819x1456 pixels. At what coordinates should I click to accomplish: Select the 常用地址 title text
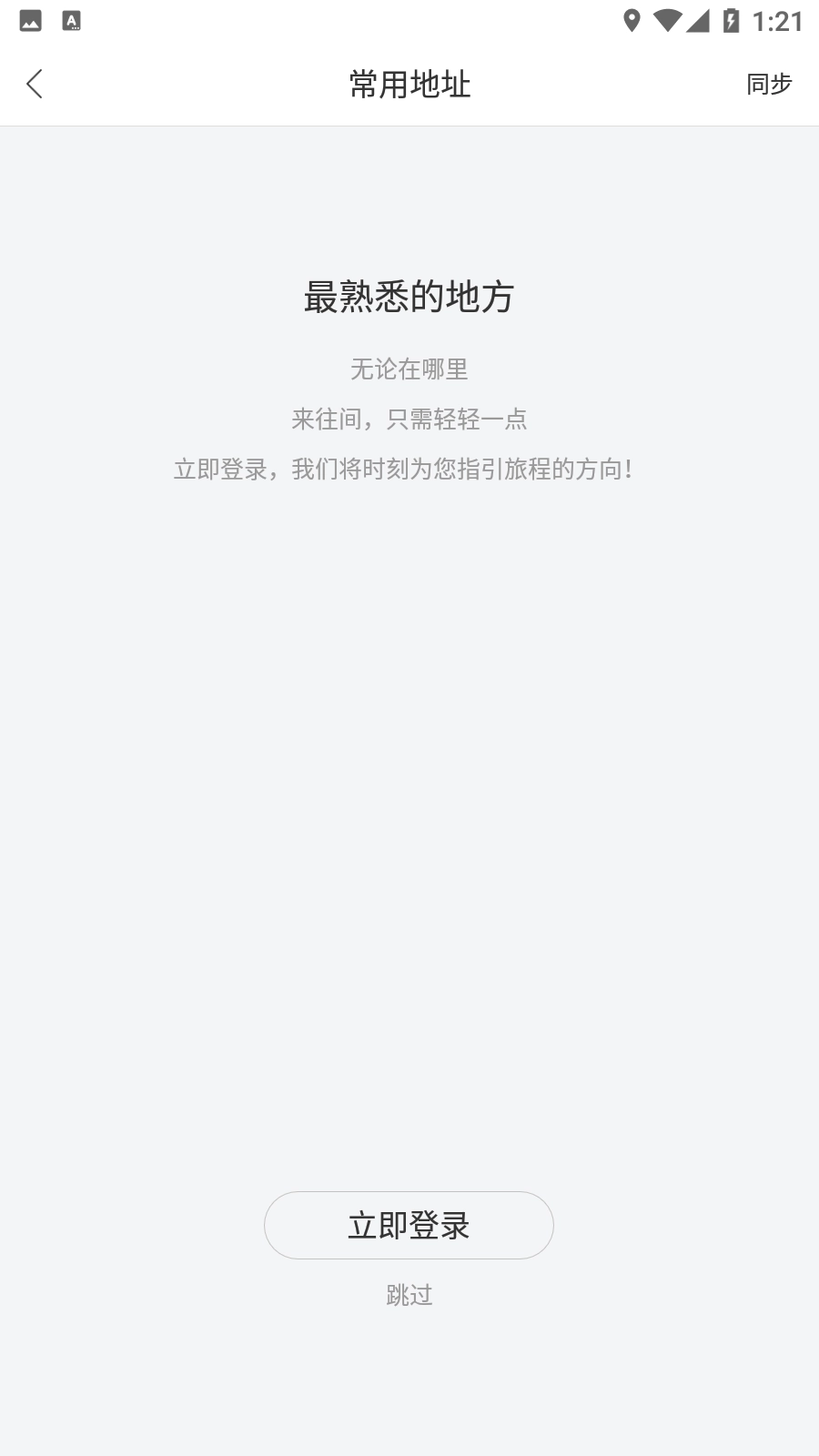coord(409,84)
